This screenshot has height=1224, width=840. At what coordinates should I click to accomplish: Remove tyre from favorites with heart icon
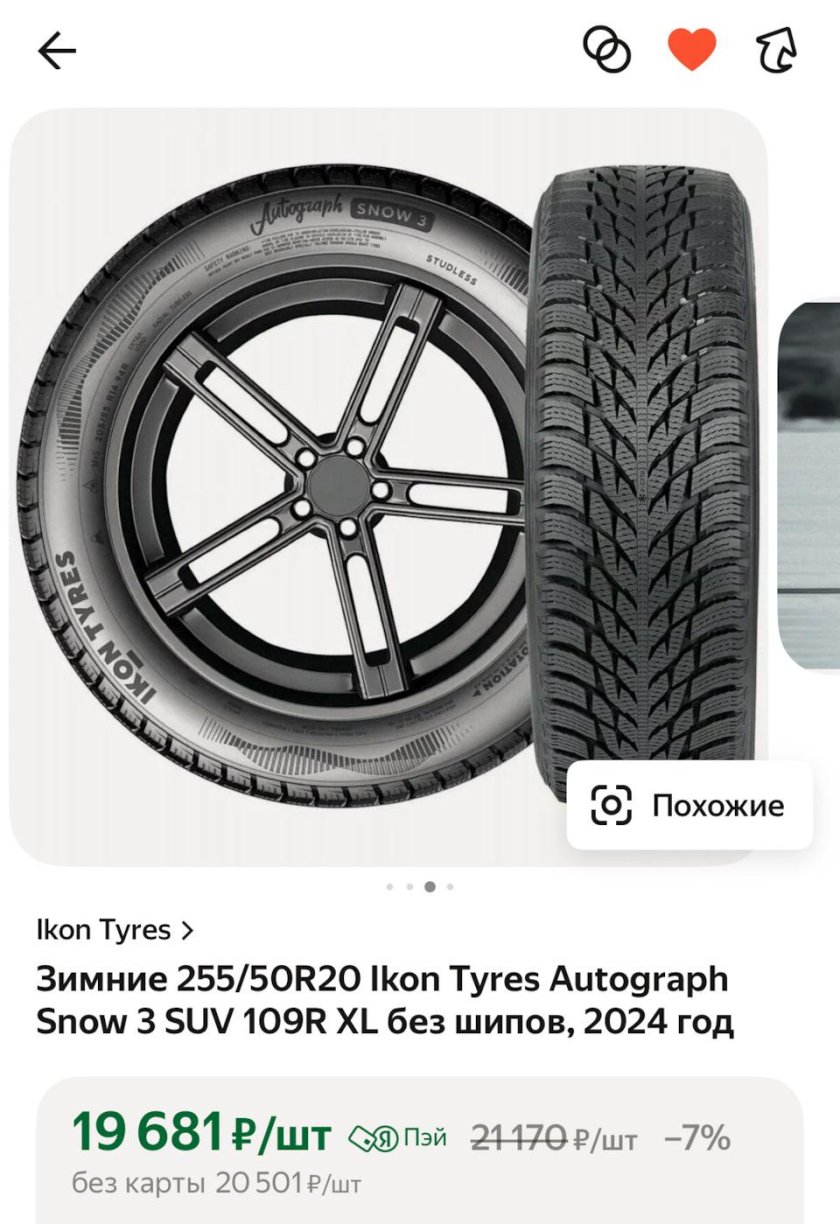(x=692, y=49)
